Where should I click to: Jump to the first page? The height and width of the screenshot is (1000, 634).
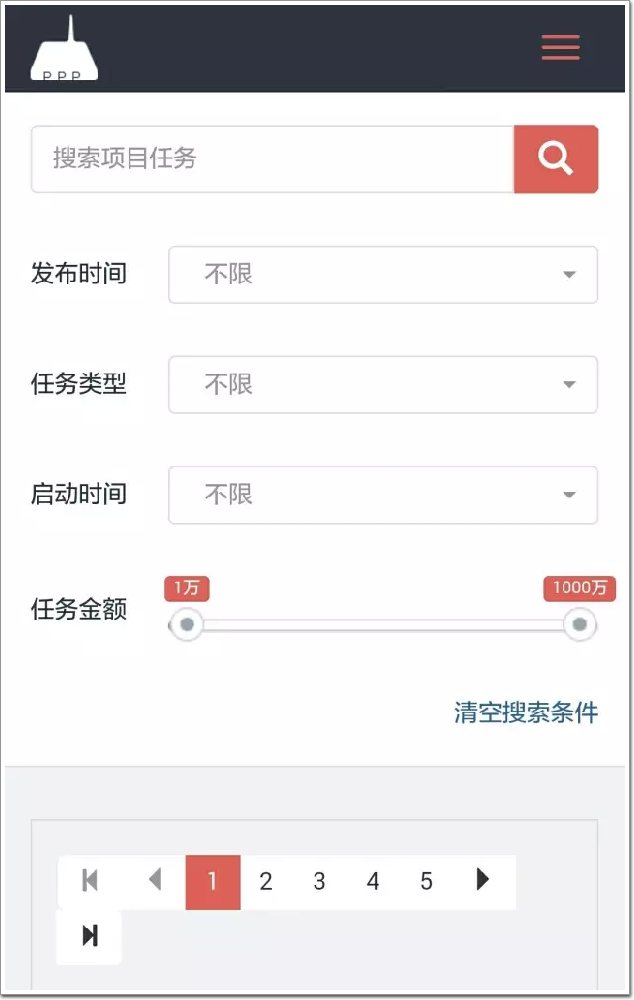tap(90, 881)
